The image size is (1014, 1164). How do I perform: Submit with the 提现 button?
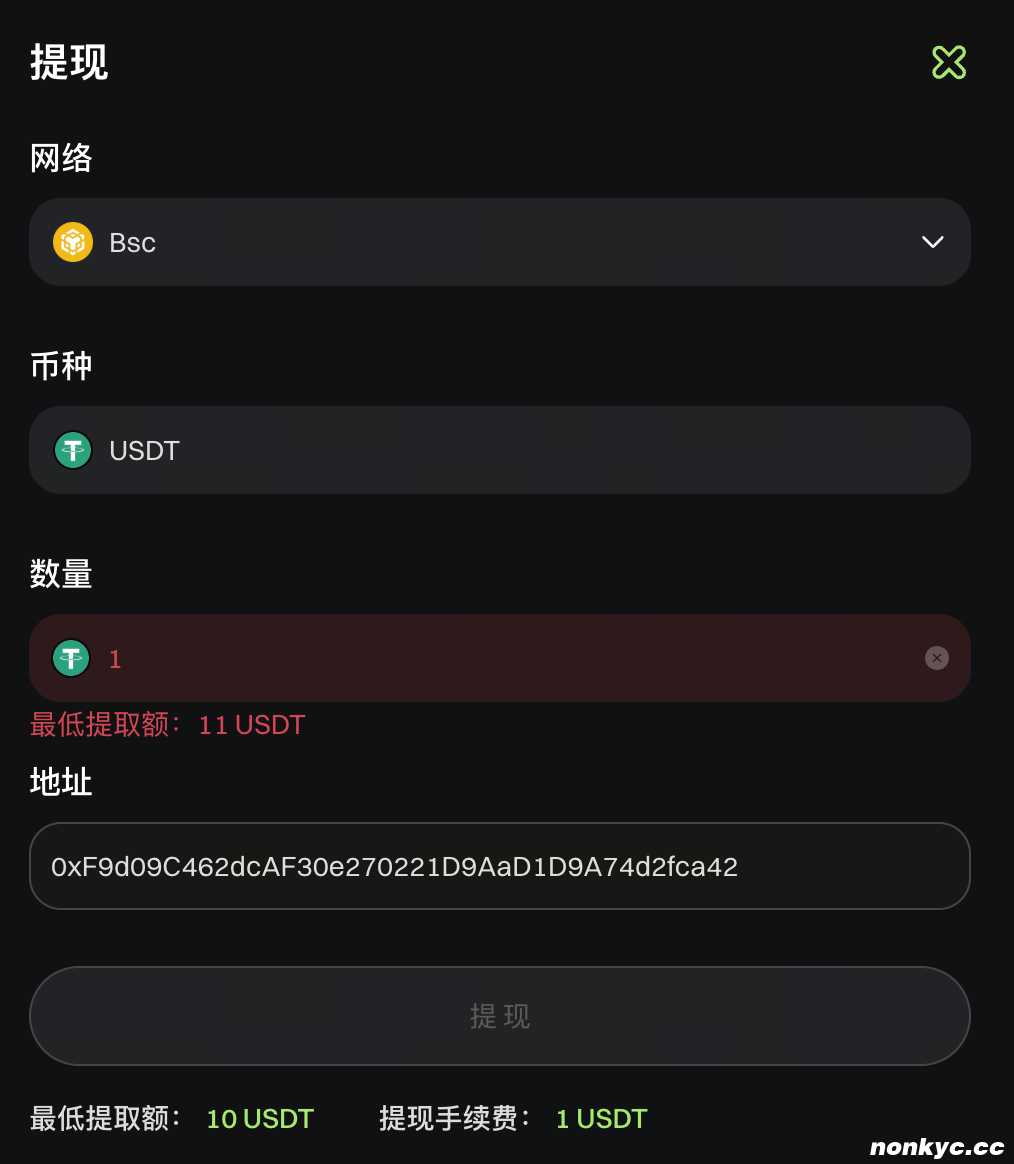pos(500,1016)
